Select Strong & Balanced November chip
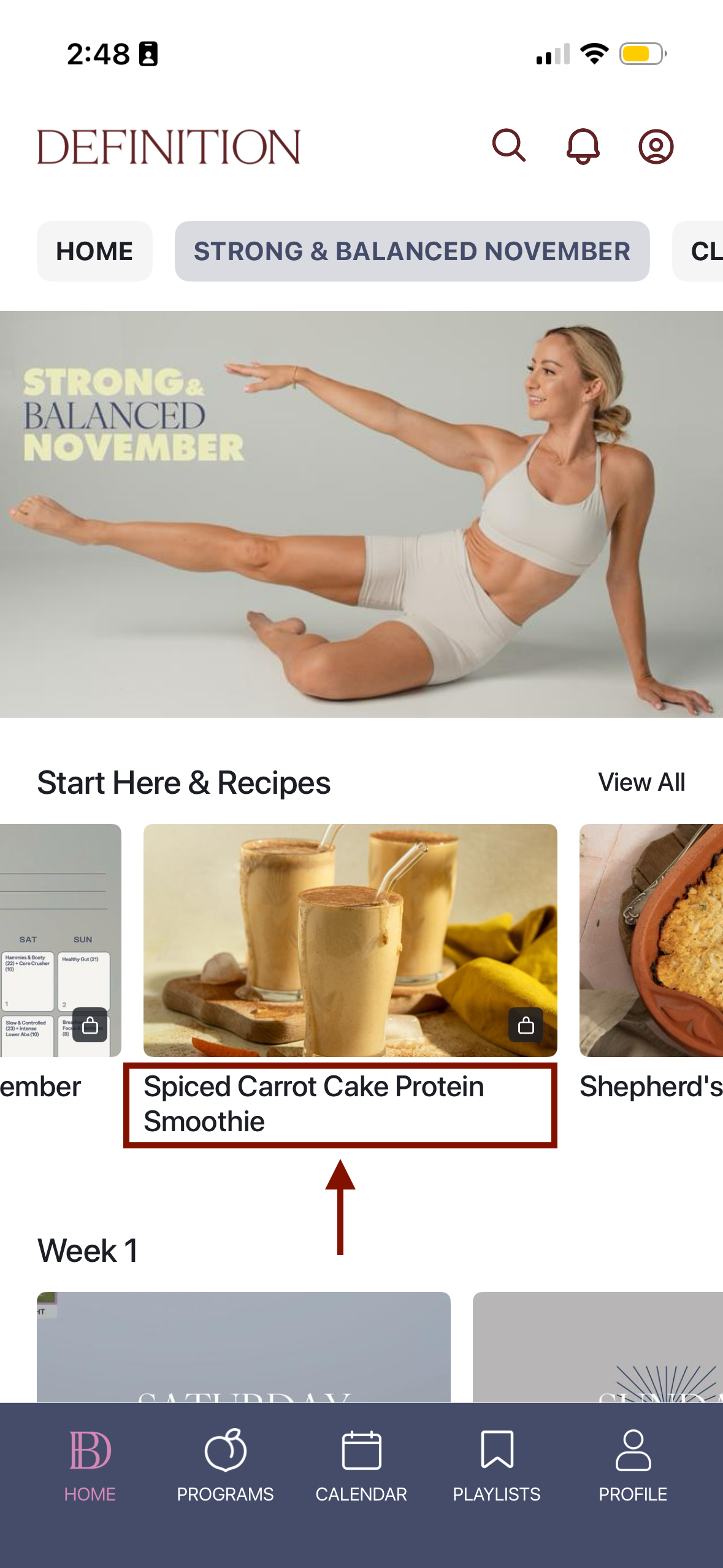The height and width of the screenshot is (1568, 723). 411,251
